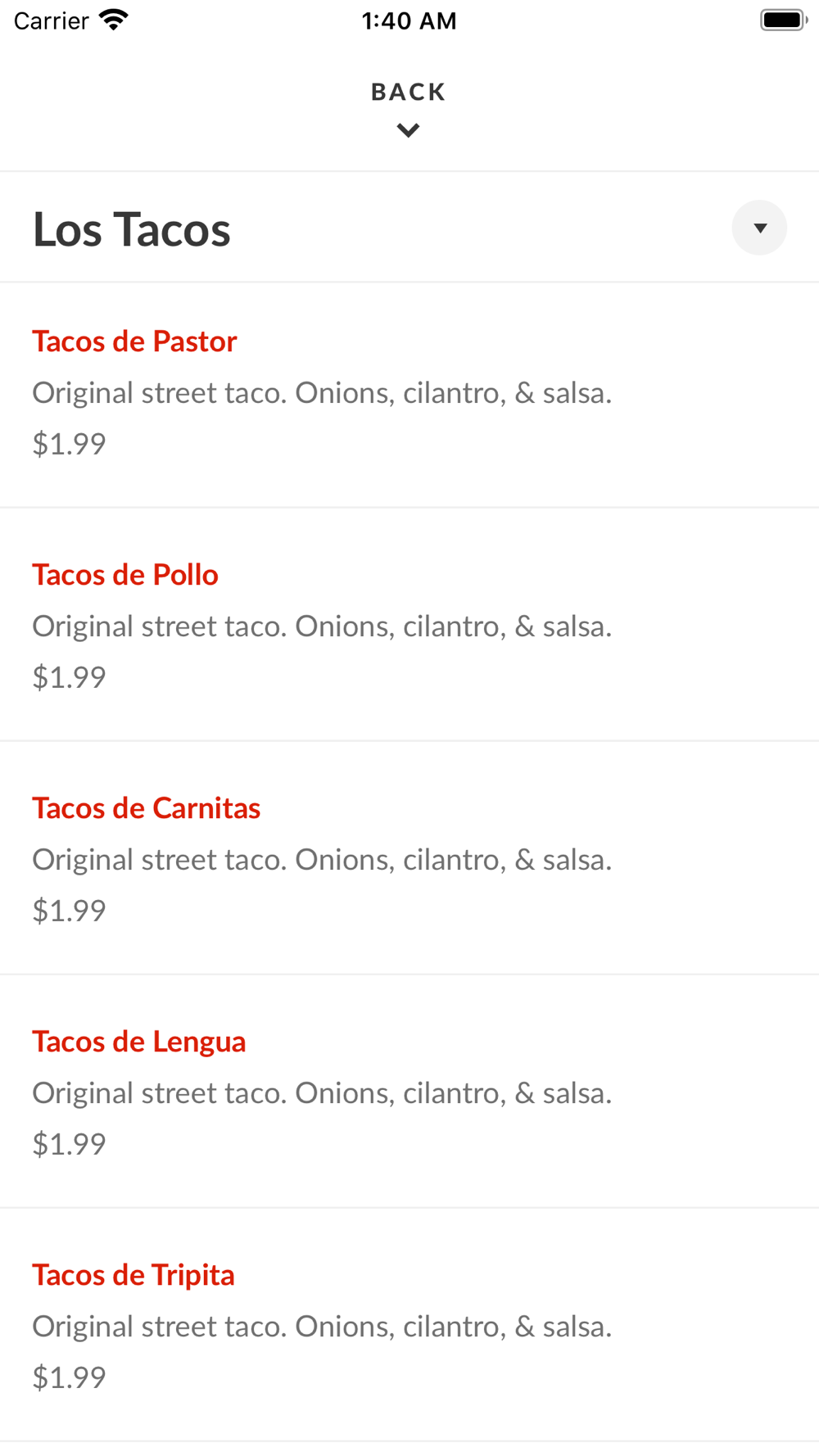Select Tacos de Pastor

click(134, 341)
